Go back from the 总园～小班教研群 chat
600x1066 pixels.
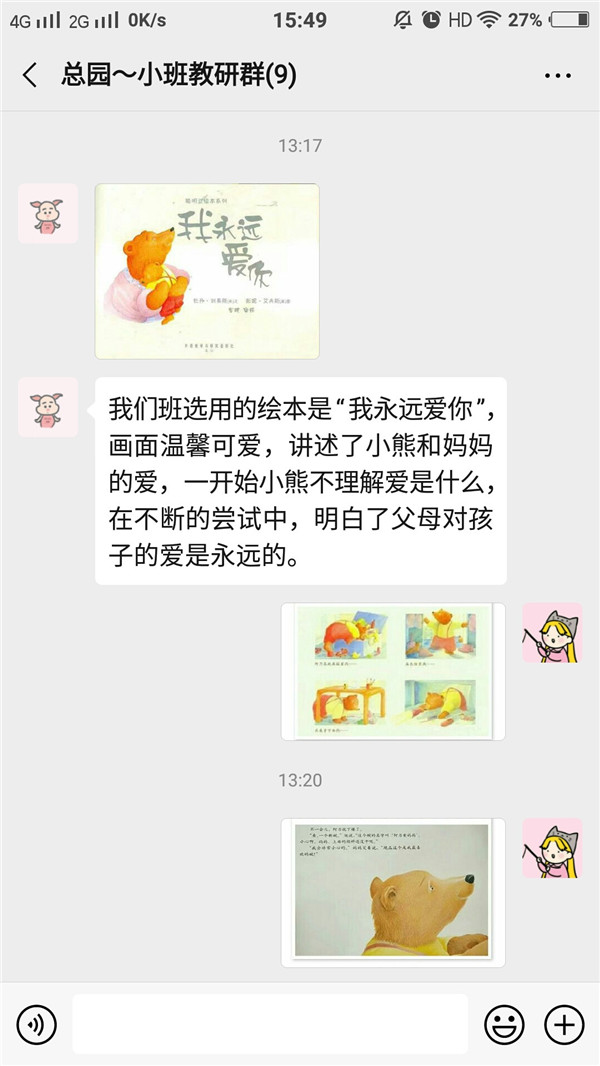click(x=30, y=75)
